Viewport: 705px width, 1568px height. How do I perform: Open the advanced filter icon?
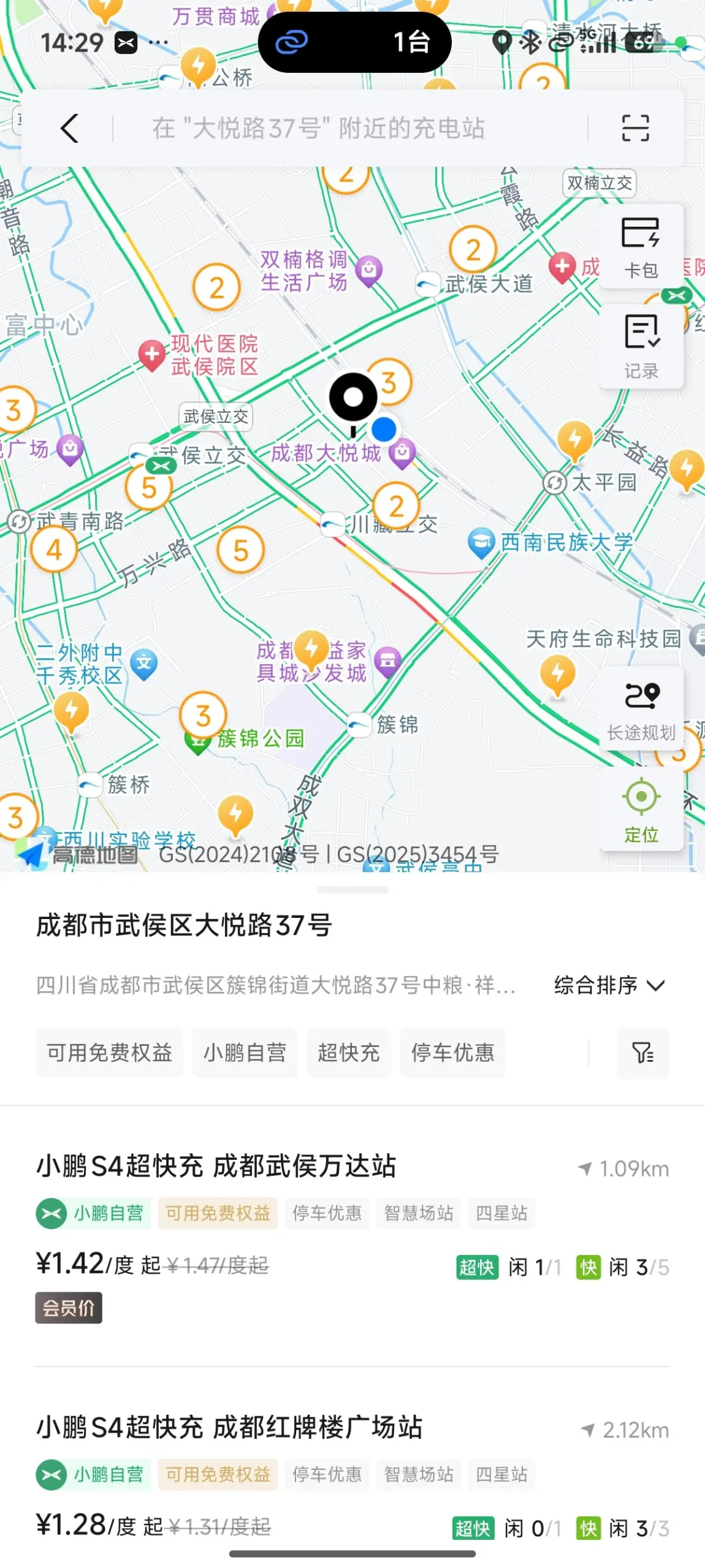642,1053
